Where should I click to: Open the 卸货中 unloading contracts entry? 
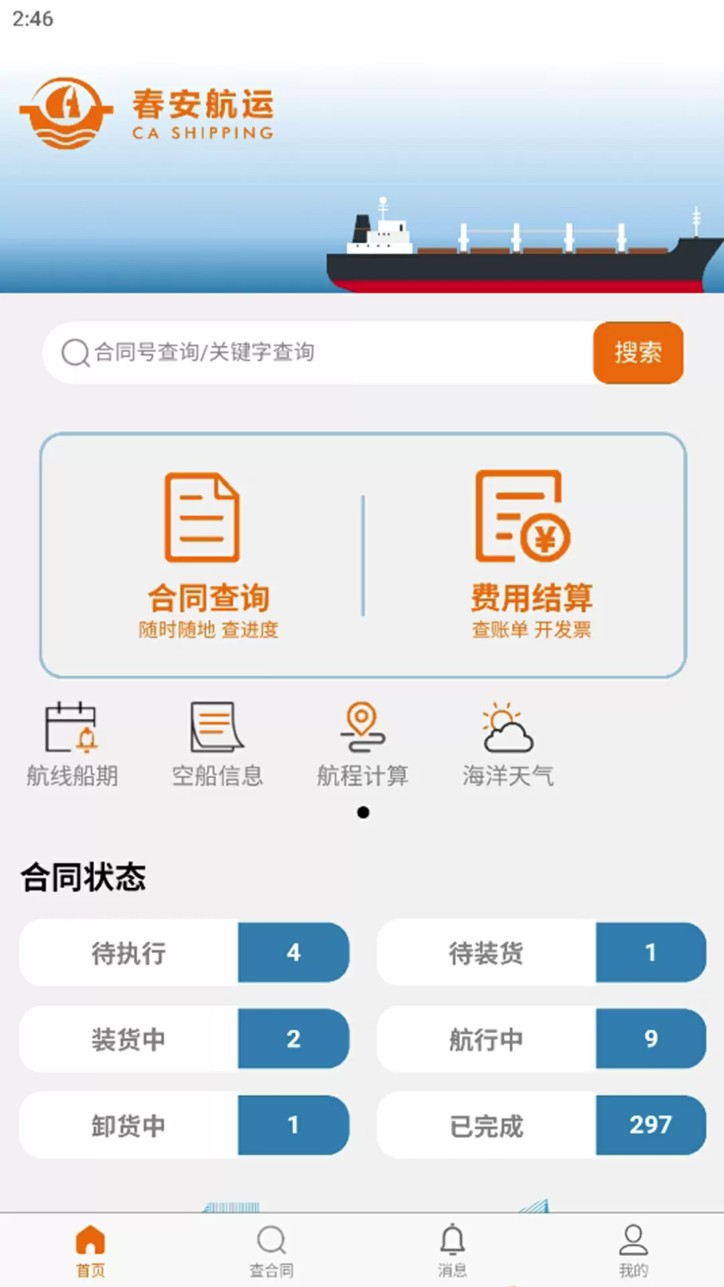(183, 1124)
